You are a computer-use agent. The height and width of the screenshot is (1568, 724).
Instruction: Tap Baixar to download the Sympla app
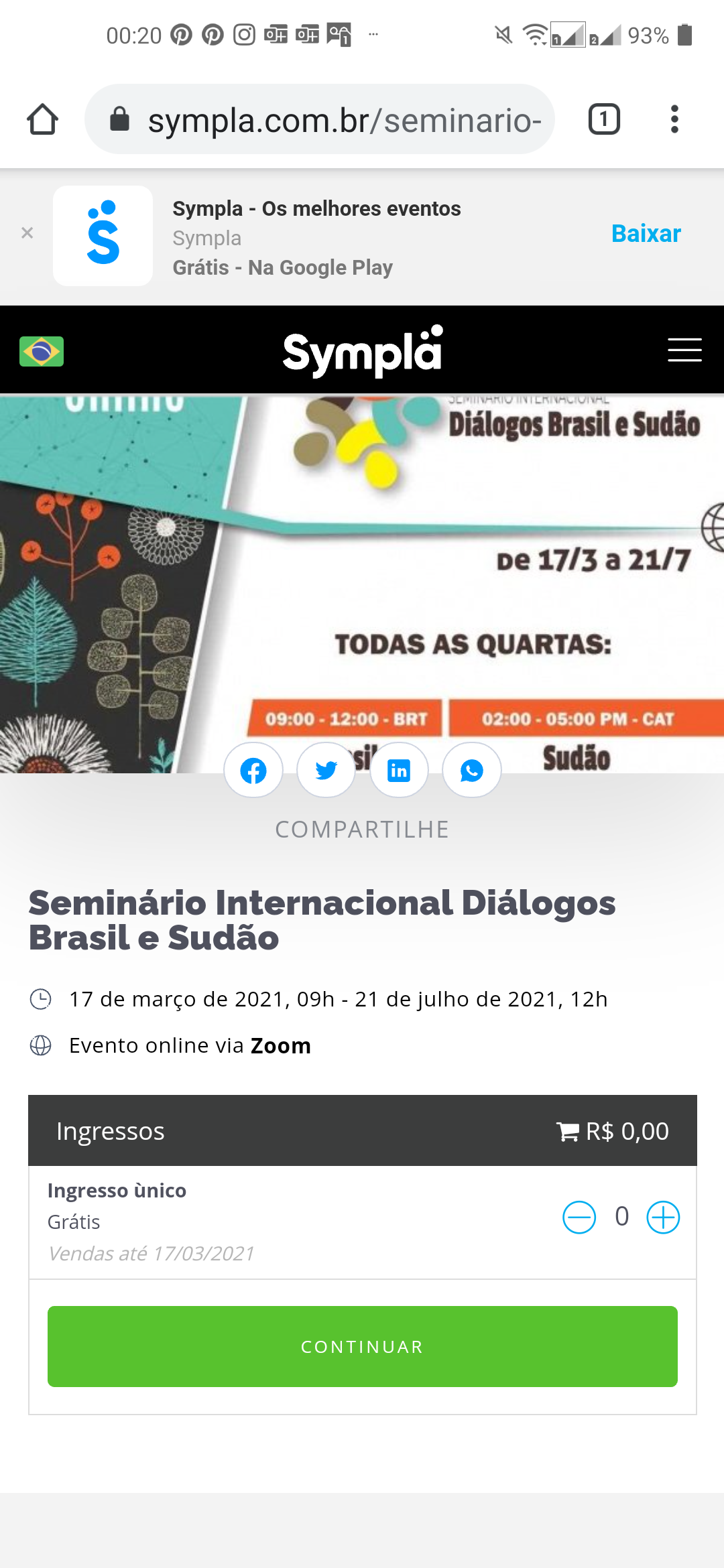[646, 233]
